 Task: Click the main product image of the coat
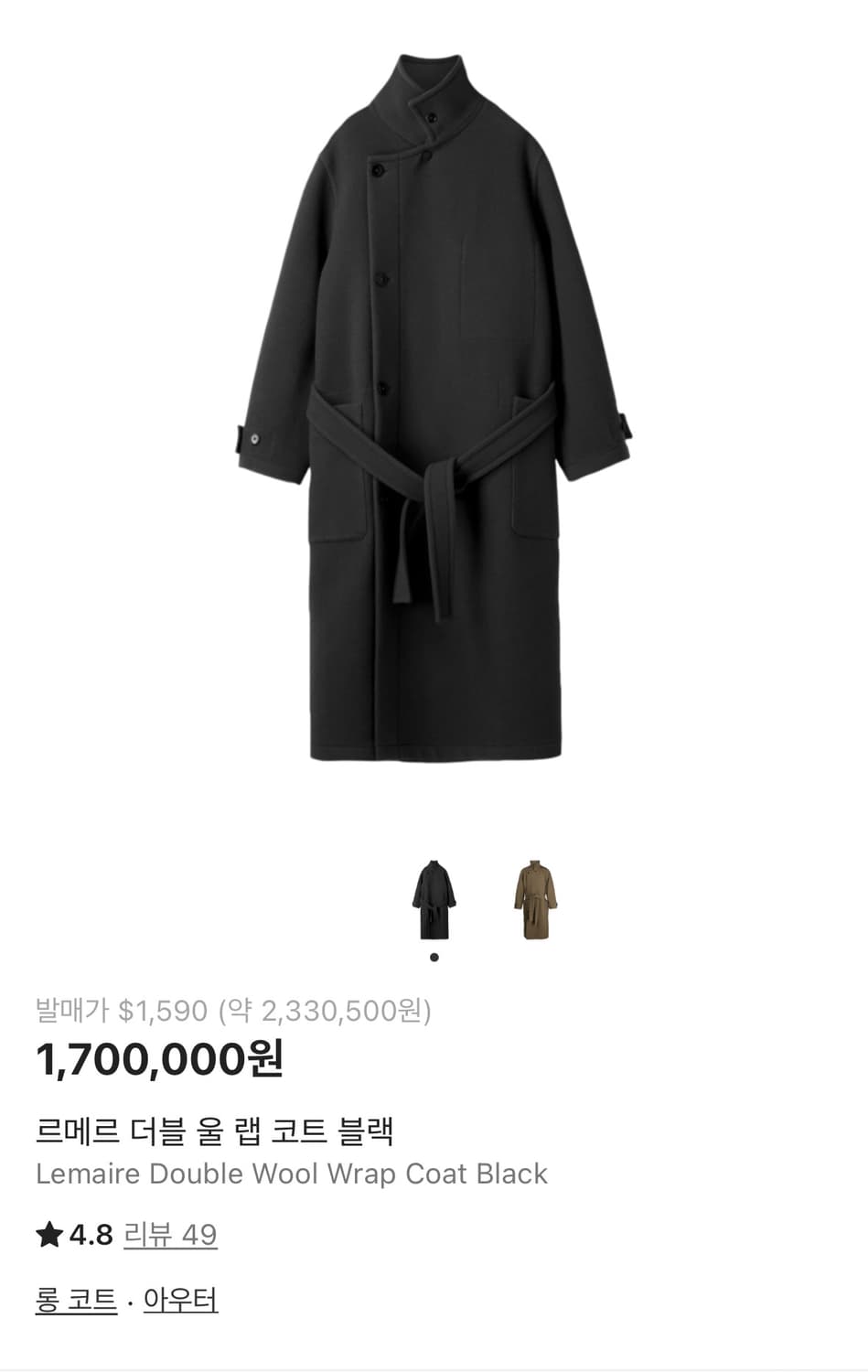[434, 412]
